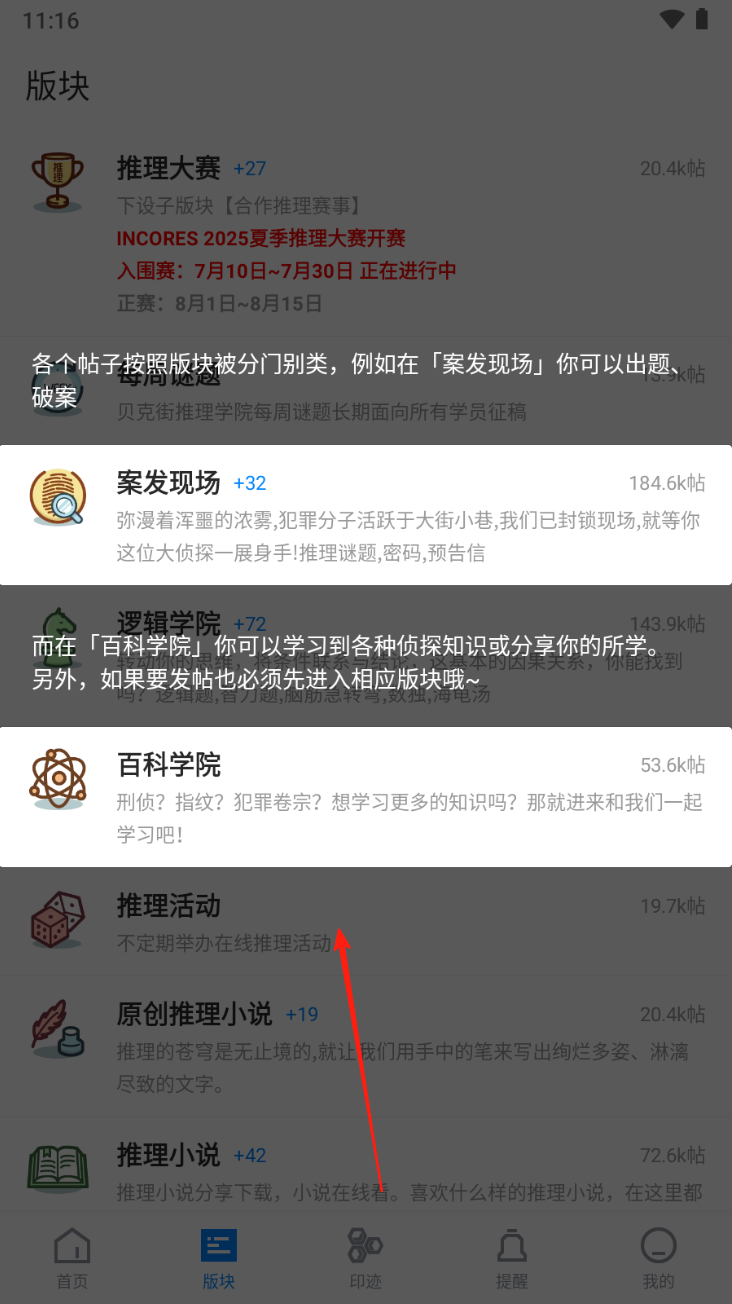Image resolution: width=732 pixels, height=1304 pixels.
Task: Open the 原创推理小说 board
Action: pos(366,1046)
